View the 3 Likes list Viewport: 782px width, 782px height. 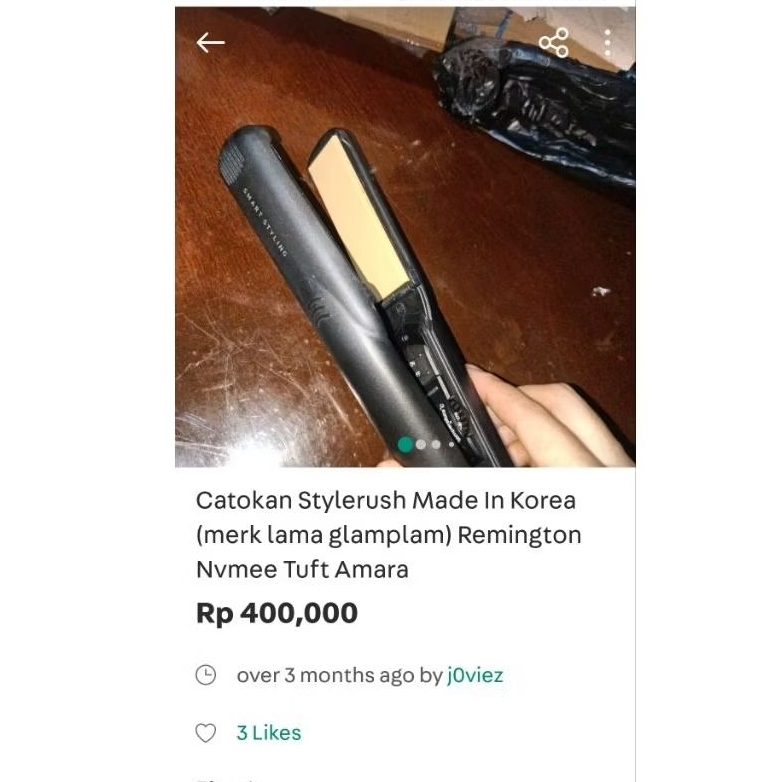(x=268, y=733)
